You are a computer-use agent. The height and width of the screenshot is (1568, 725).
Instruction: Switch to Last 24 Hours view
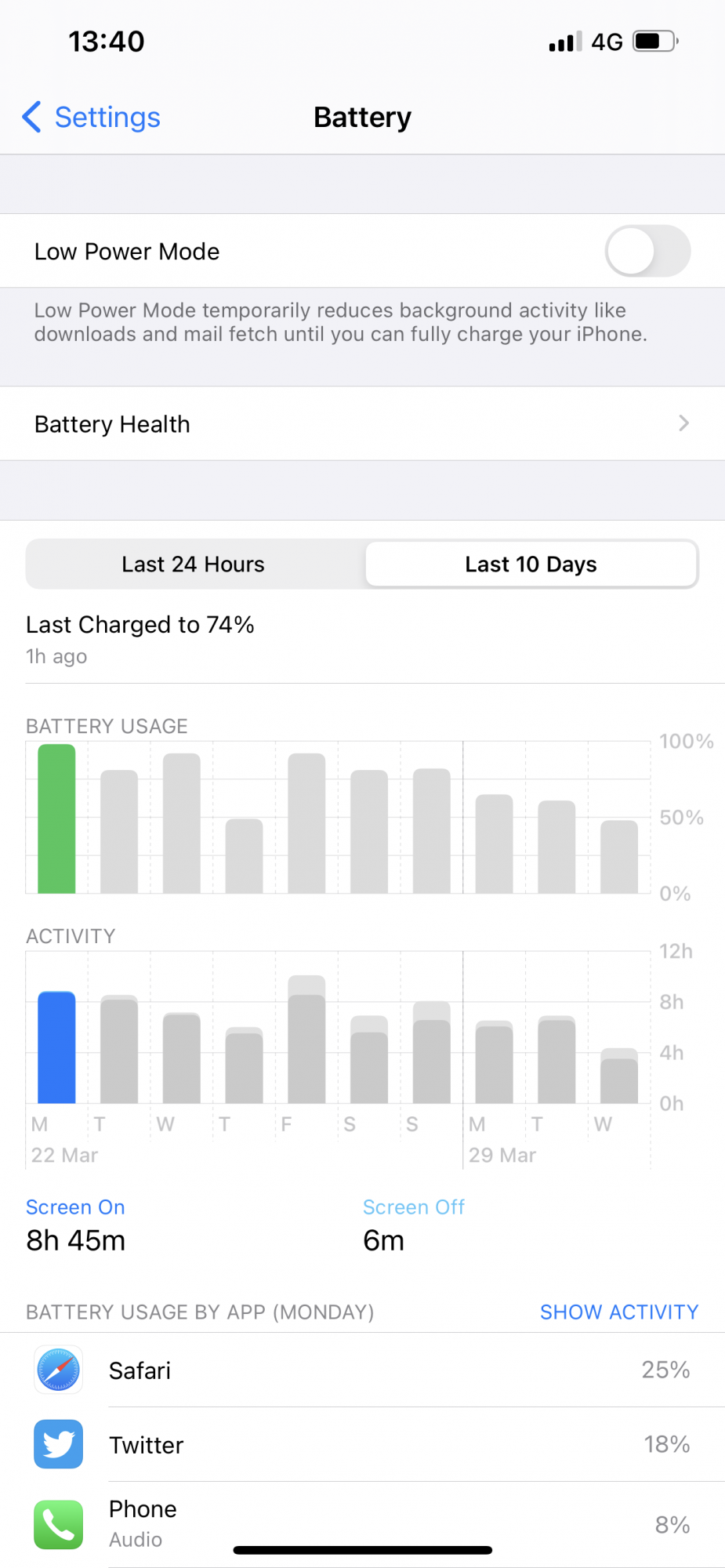(194, 564)
